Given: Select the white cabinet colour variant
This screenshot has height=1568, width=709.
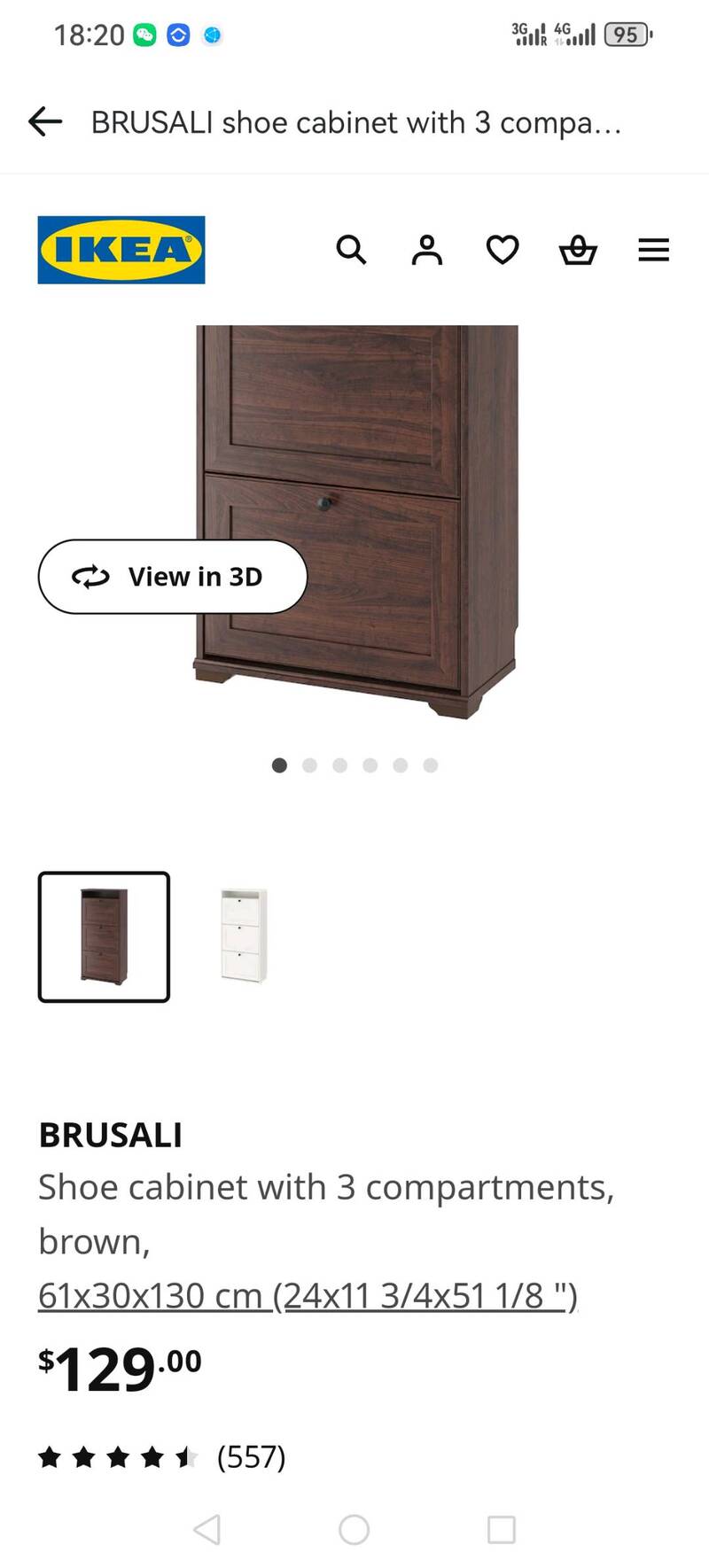Looking at the screenshot, I should click(x=244, y=935).
